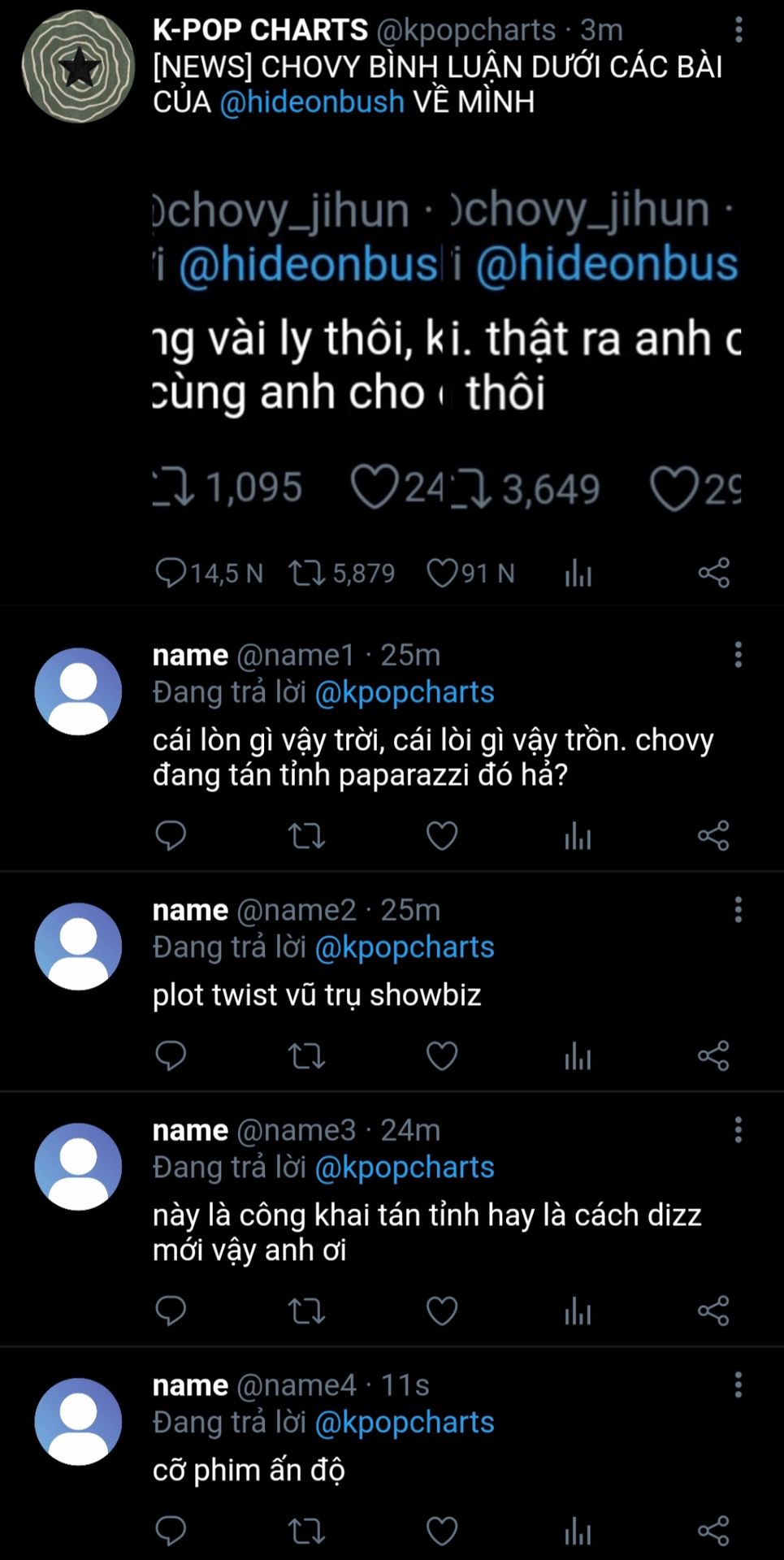This screenshot has height=1560, width=784.
Task: Share the reply from @name2
Action: tap(713, 1056)
